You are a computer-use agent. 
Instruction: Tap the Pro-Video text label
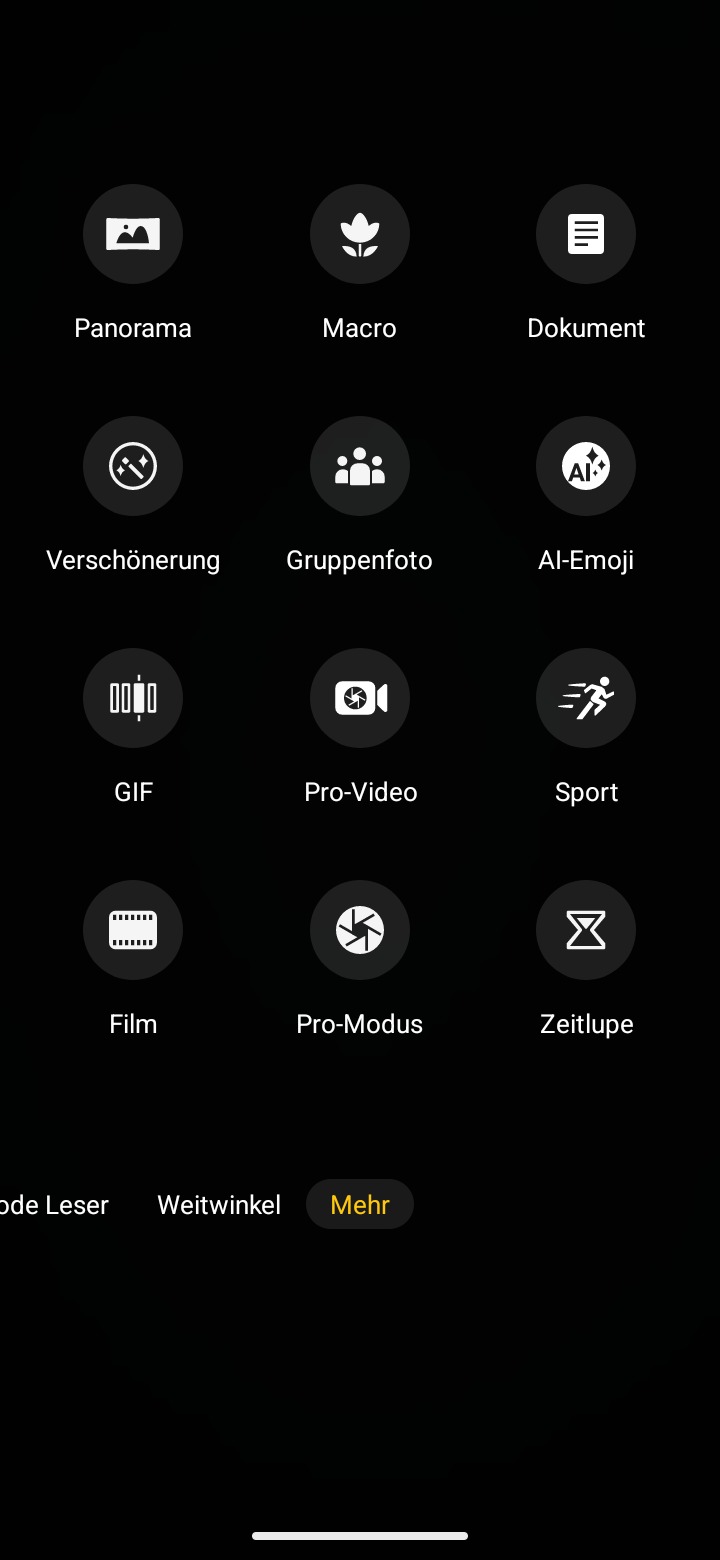360,791
